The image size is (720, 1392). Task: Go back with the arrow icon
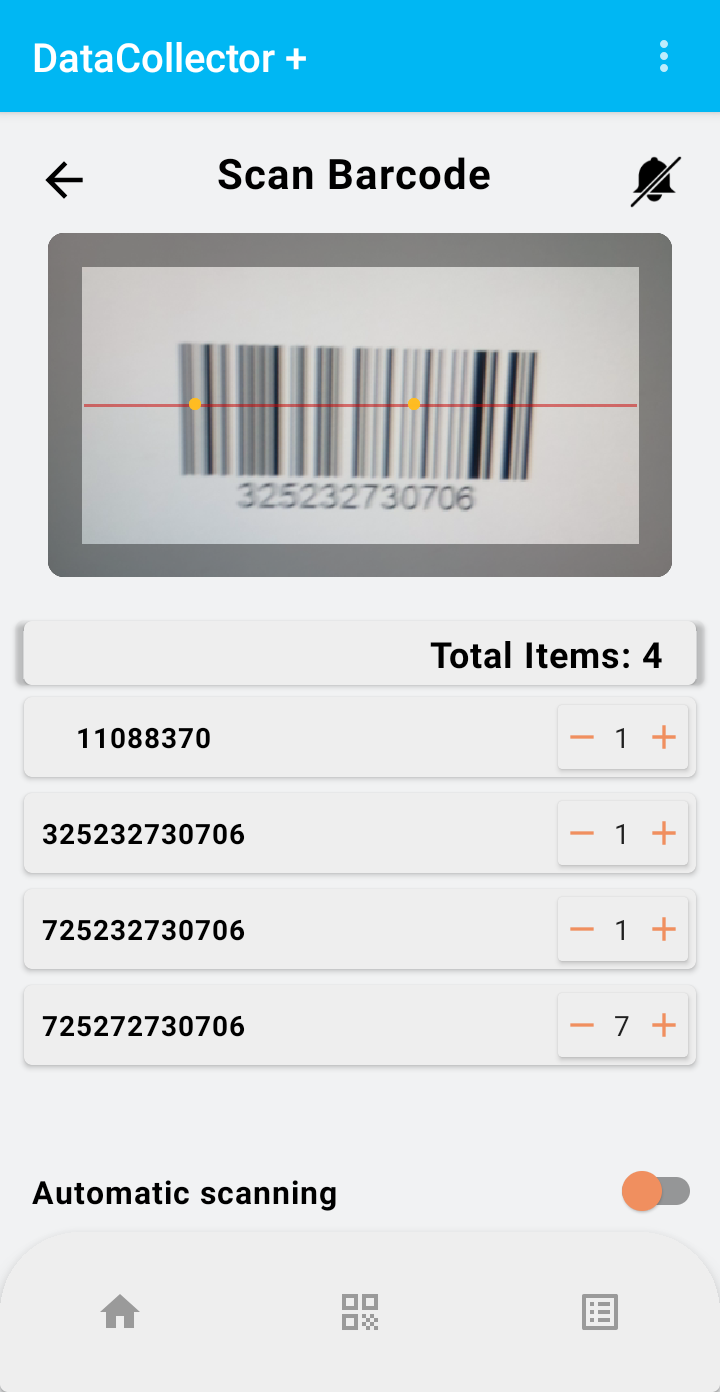(64, 180)
